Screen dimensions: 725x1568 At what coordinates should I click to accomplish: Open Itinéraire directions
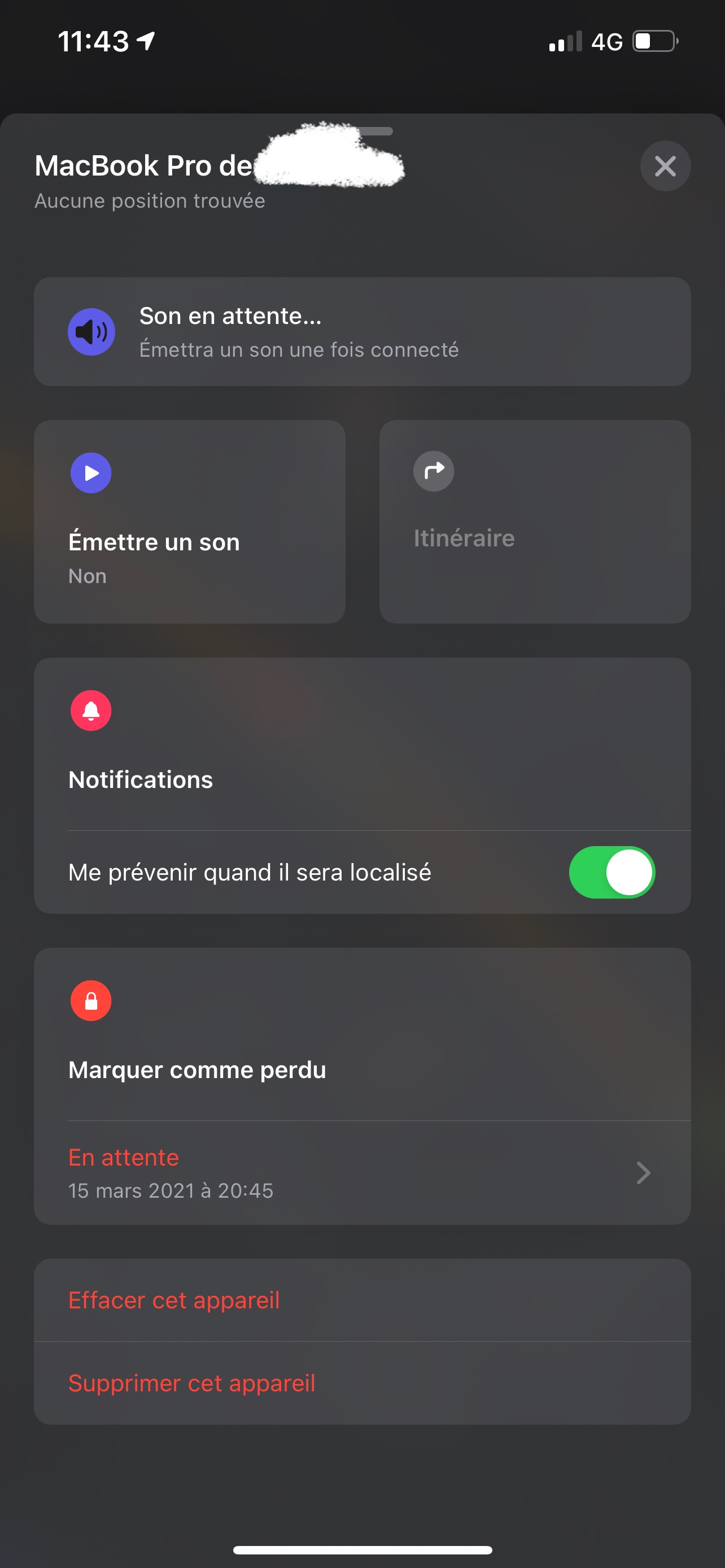535,522
